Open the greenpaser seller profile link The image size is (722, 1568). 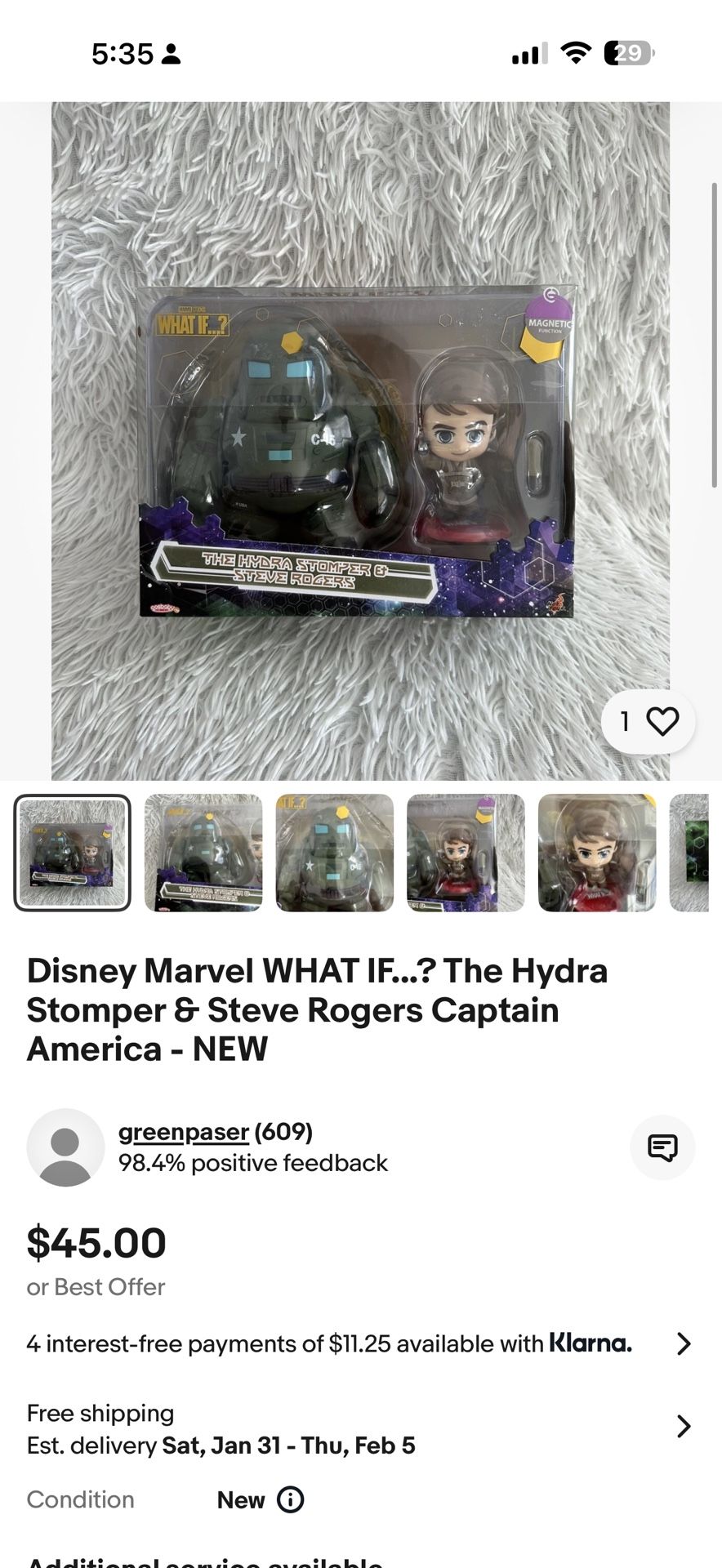[x=183, y=1131]
